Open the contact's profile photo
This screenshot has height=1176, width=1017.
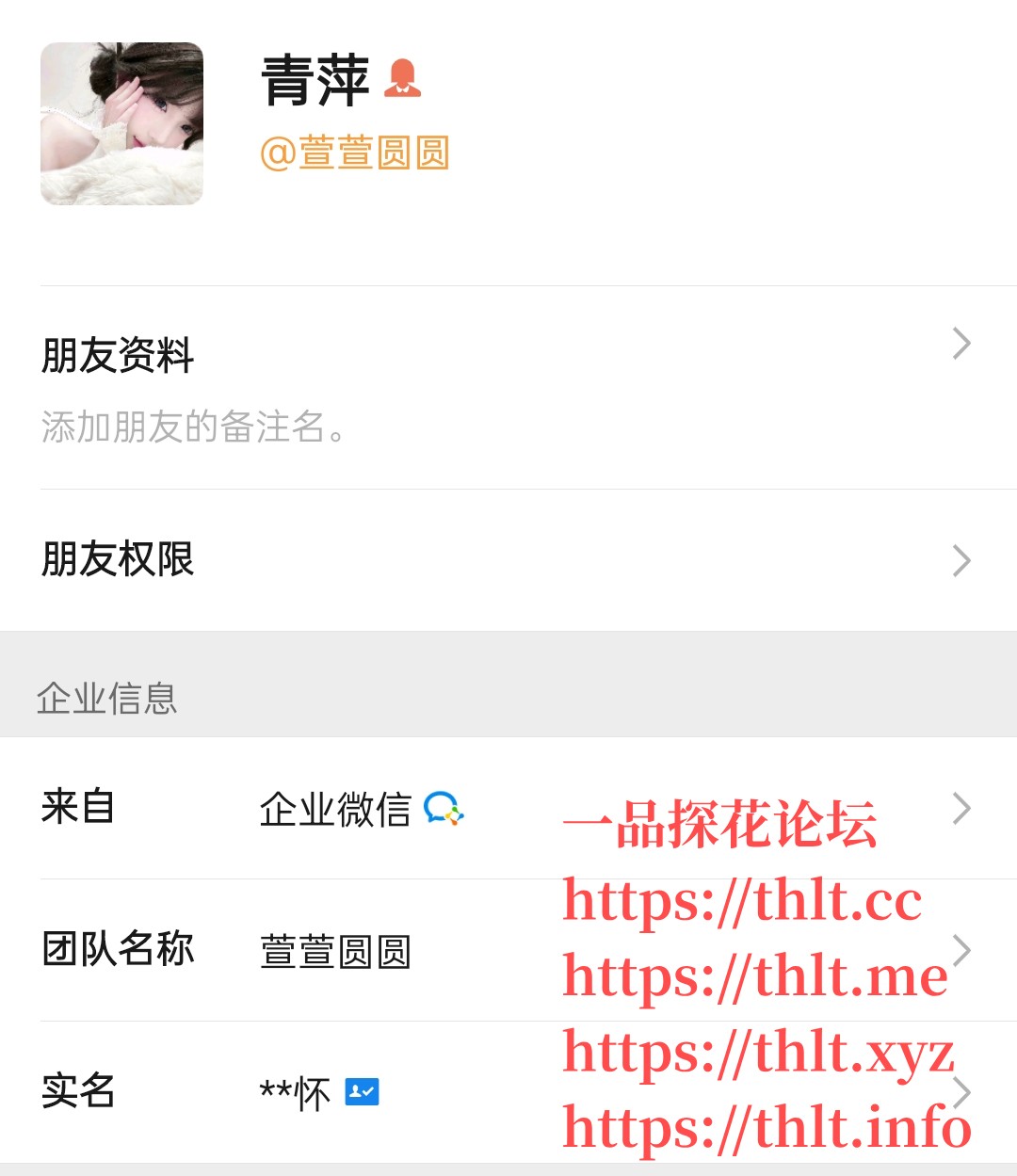pos(121,123)
